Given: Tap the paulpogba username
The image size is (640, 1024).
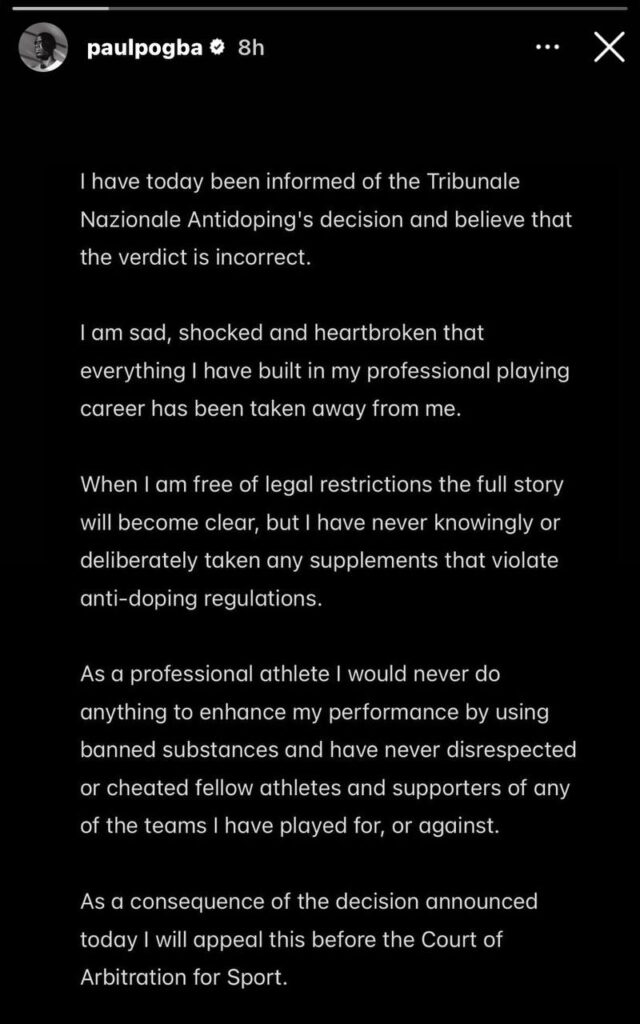Looking at the screenshot, I should 145,48.
